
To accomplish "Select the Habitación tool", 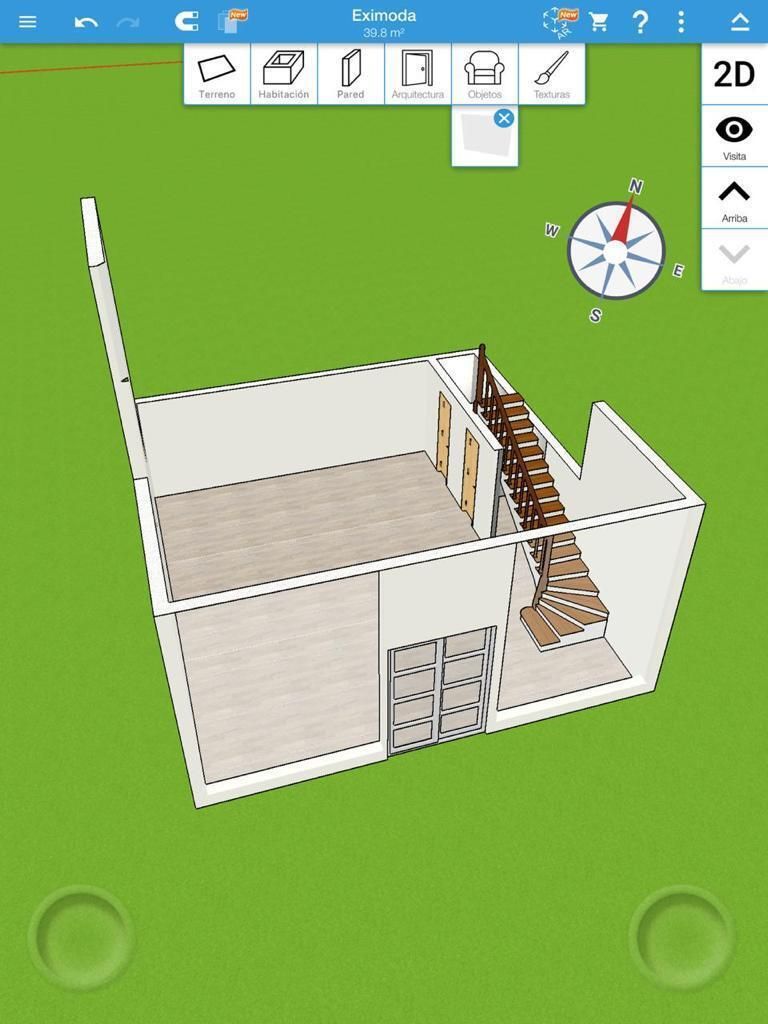I will [284, 74].
